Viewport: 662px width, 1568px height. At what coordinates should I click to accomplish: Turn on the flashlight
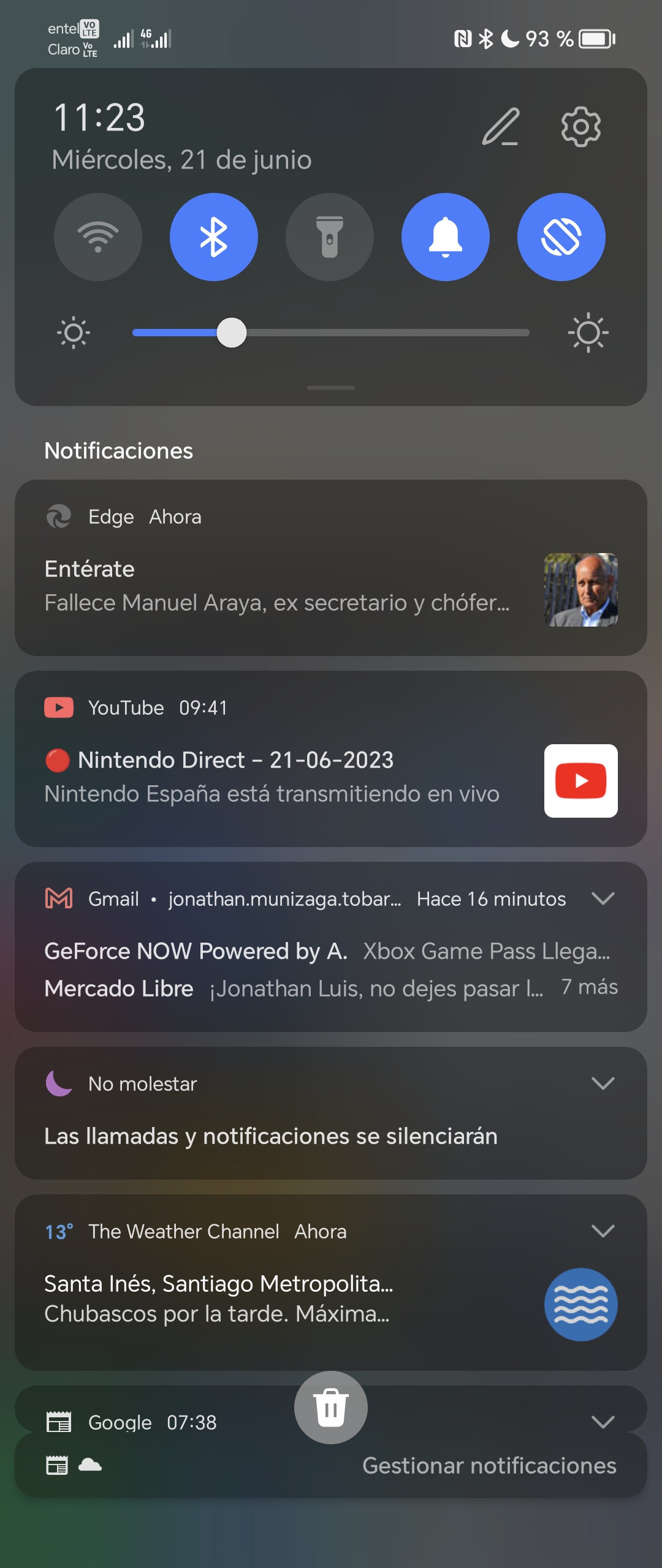coord(330,237)
